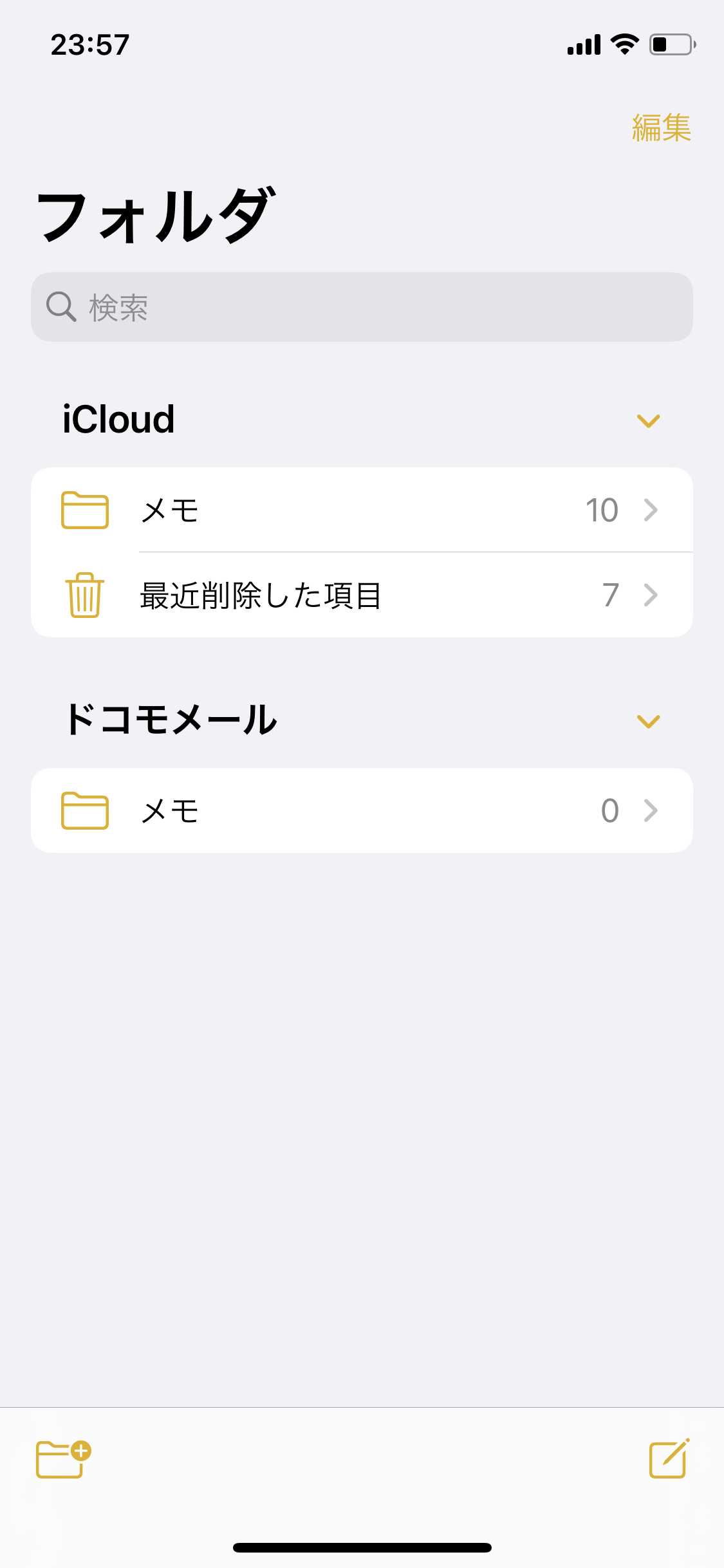Compose a new note
The image size is (724, 1568).
[669, 1459]
